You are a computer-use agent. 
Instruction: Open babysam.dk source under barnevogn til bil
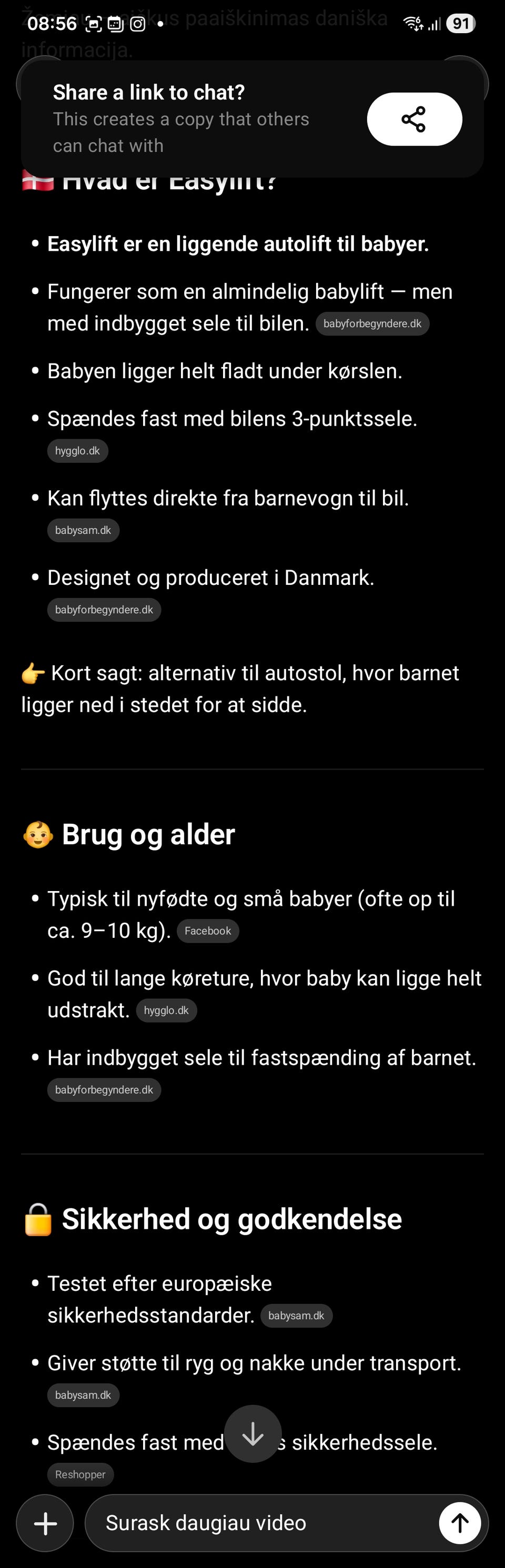[x=83, y=530]
